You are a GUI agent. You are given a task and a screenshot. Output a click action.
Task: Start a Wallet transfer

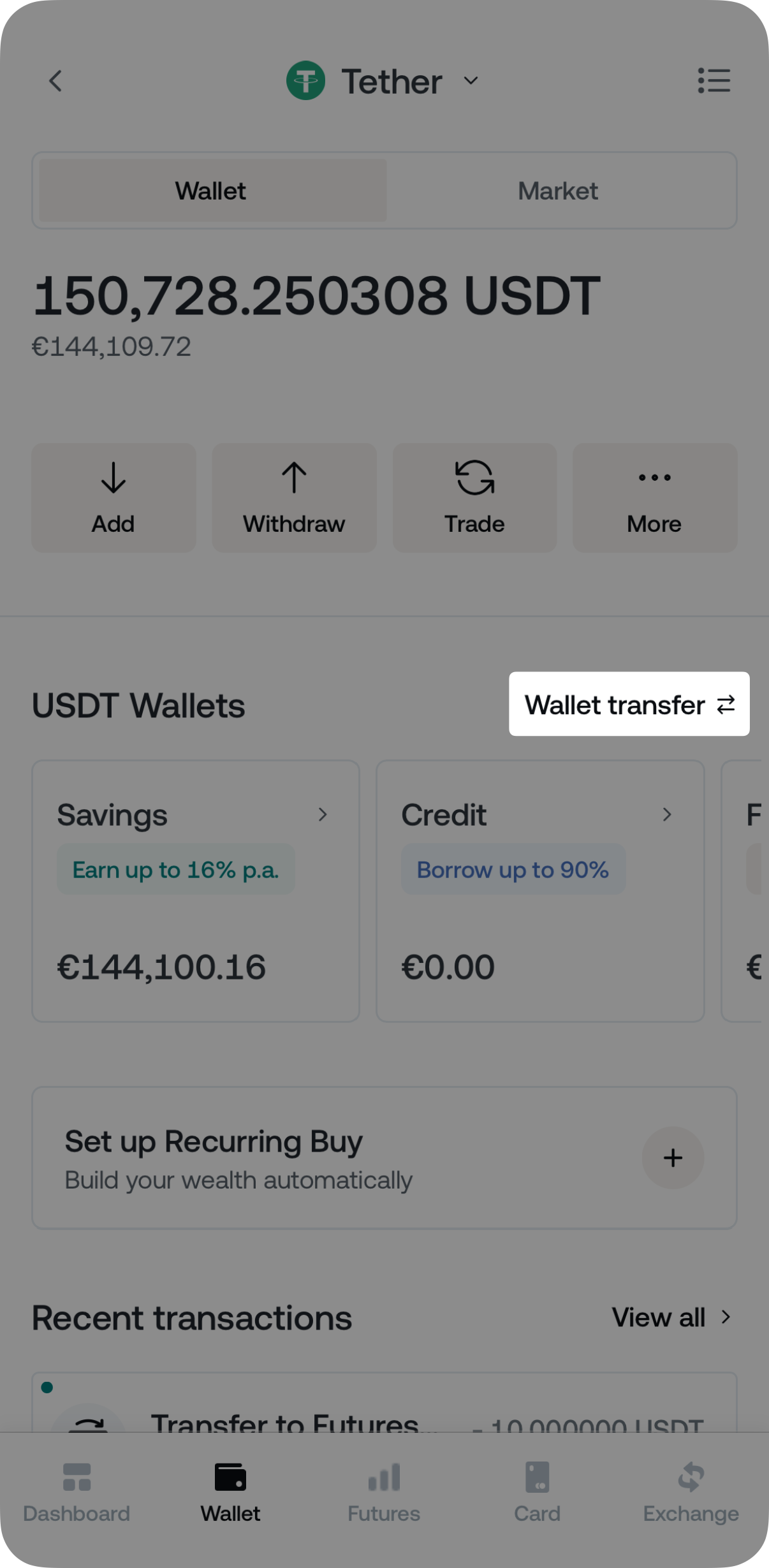(x=629, y=704)
